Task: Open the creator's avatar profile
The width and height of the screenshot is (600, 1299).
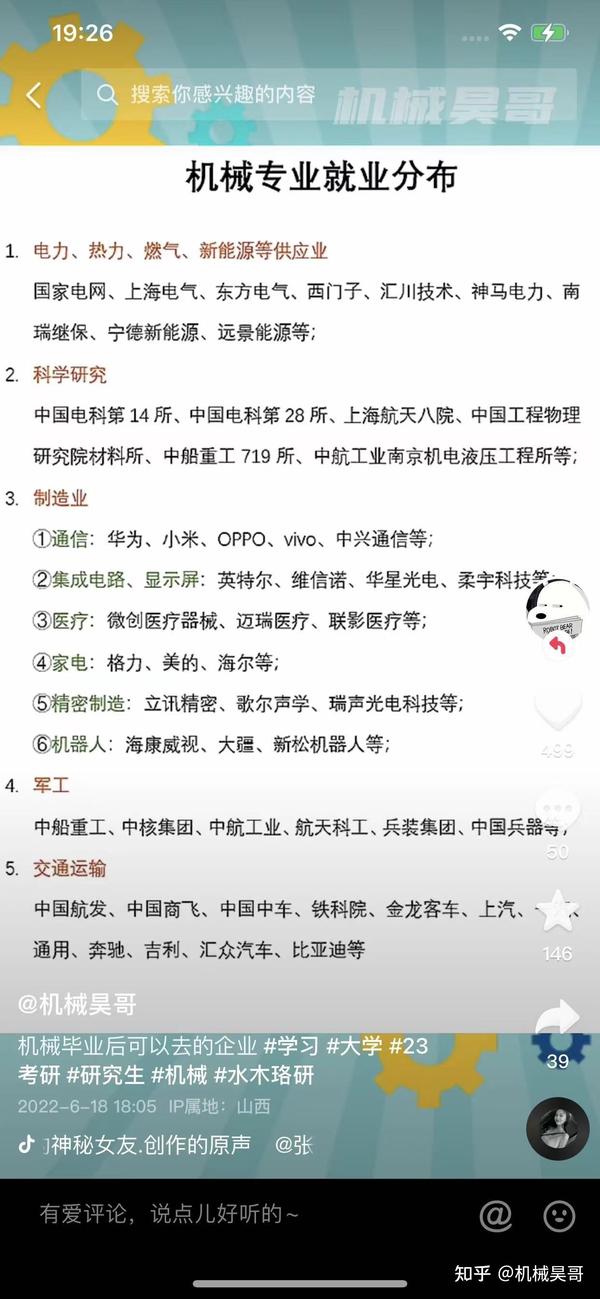Action: coord(557,616)
